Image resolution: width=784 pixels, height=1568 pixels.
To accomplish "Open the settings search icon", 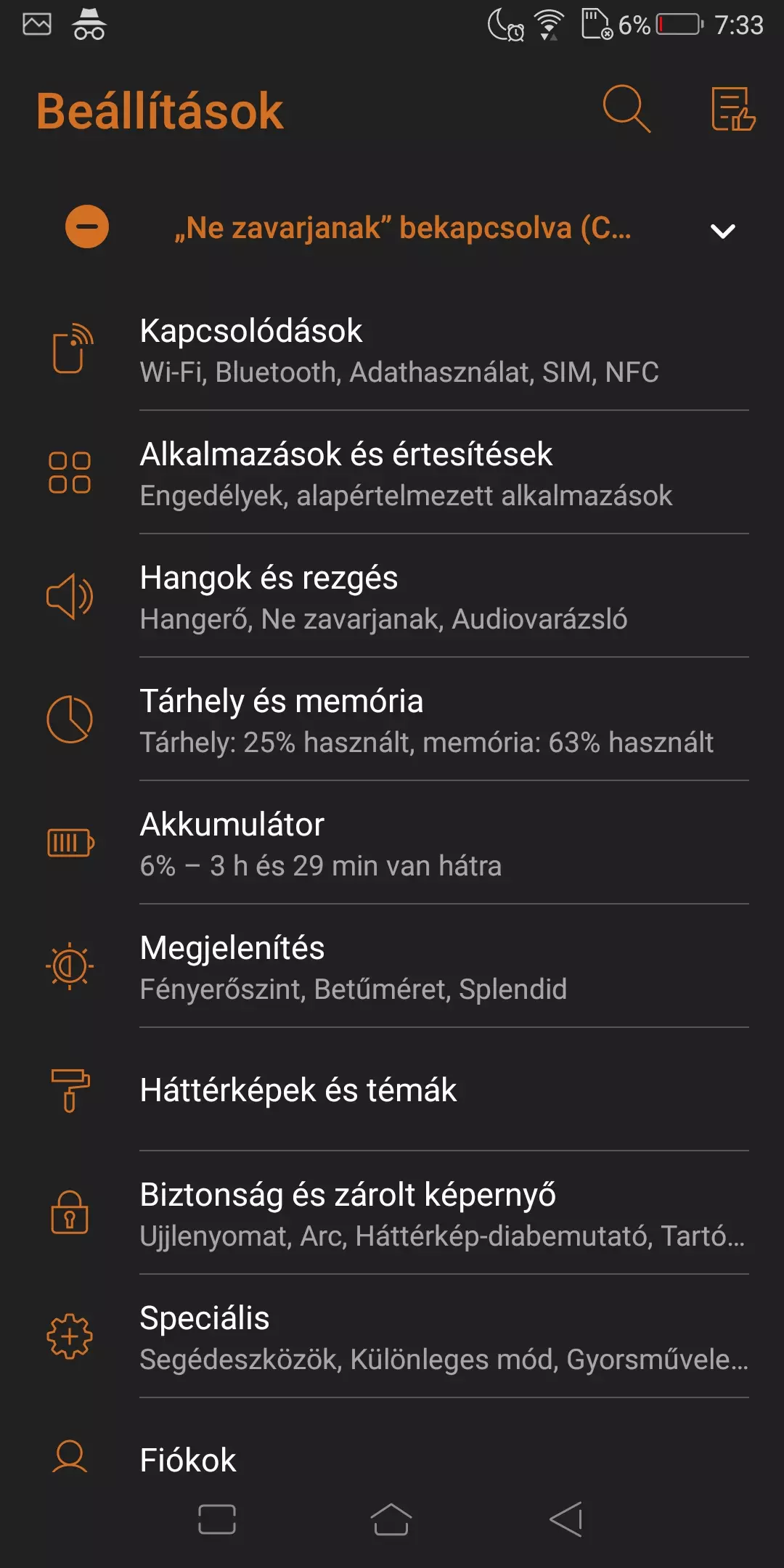I will pyautogui.click(x=626, y=109).
